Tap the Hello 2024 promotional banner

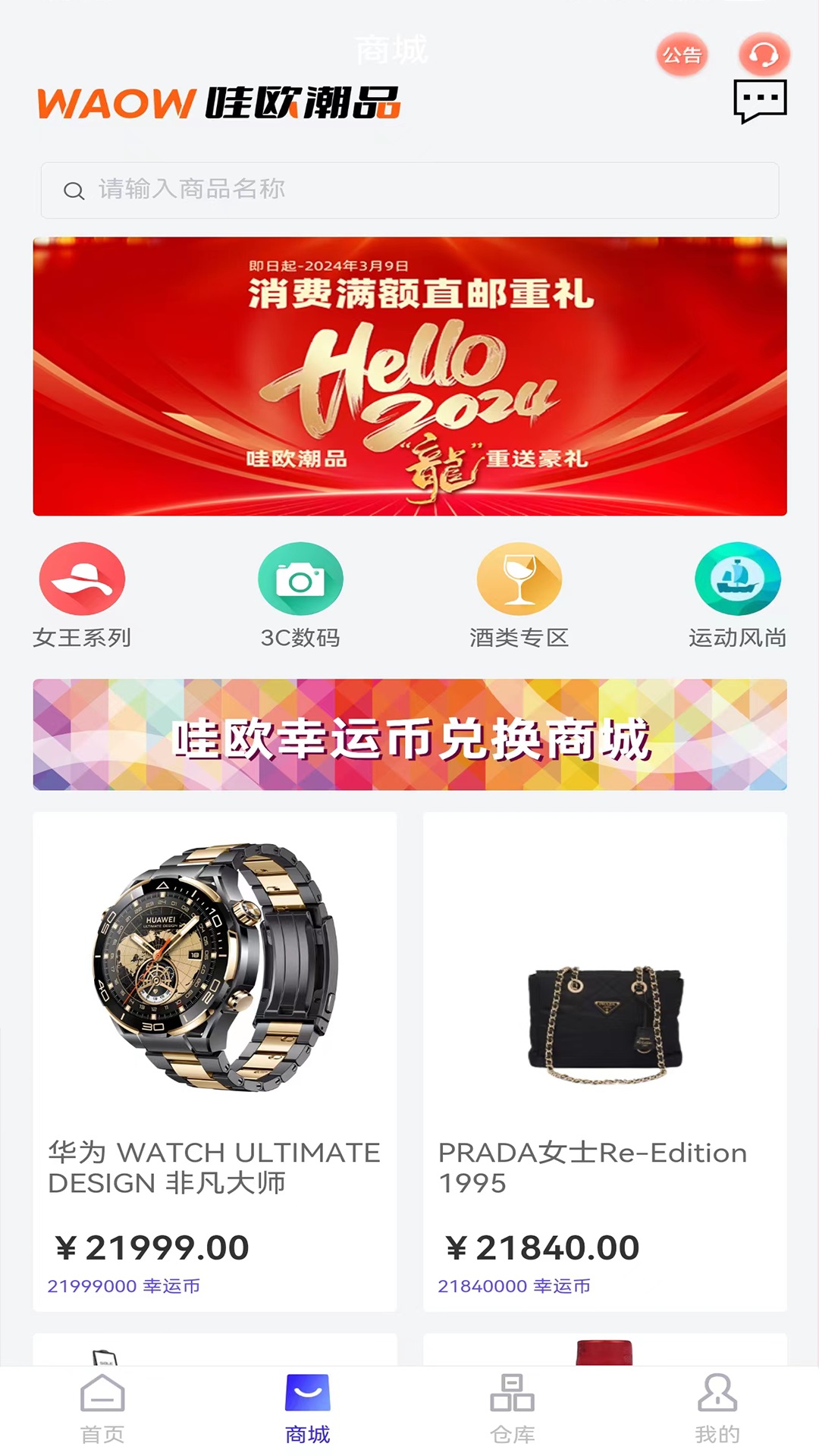pyautogui.click(x=409, y=375)
